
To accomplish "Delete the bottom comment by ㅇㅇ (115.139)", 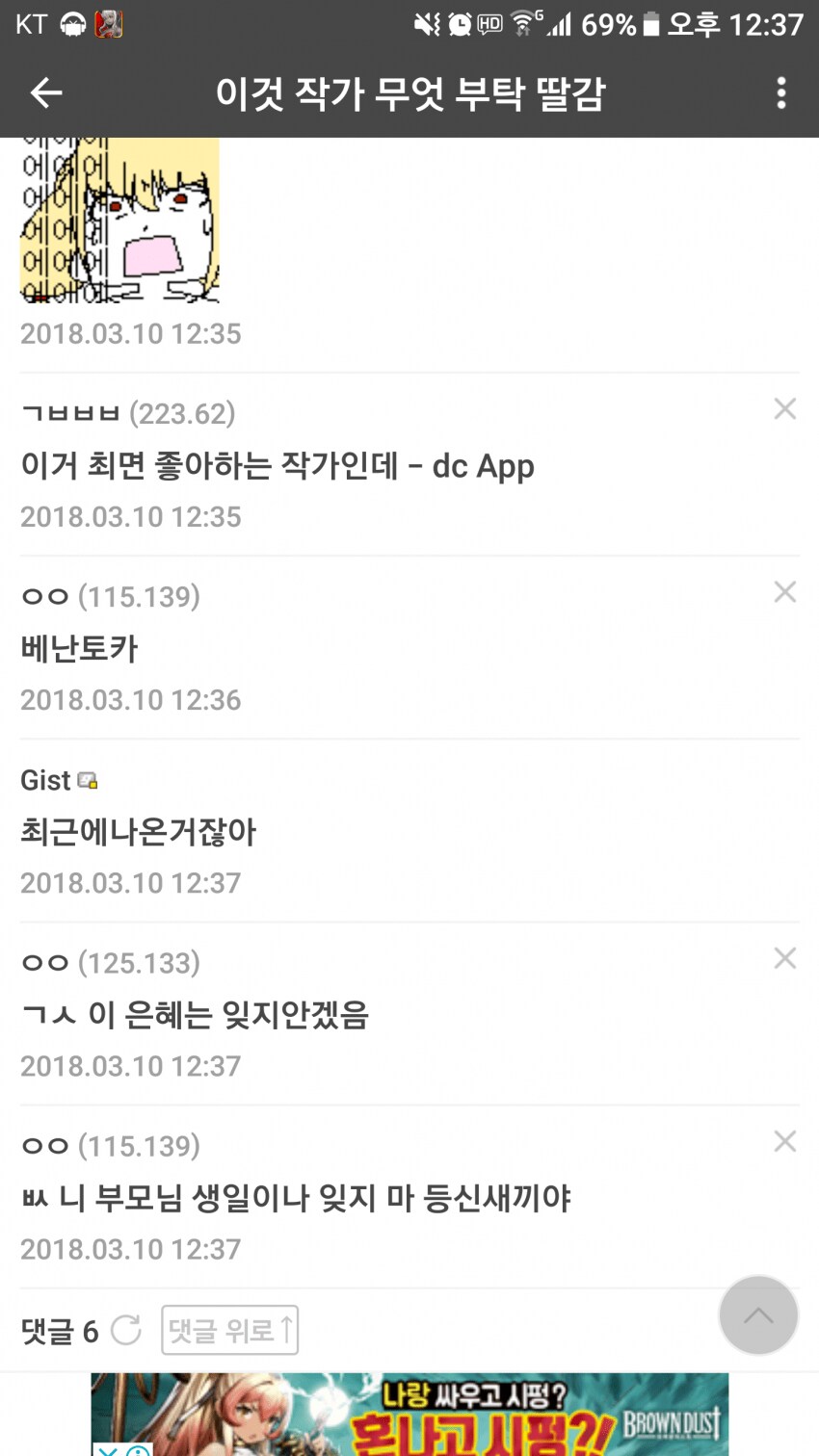I will (784, 1141).
